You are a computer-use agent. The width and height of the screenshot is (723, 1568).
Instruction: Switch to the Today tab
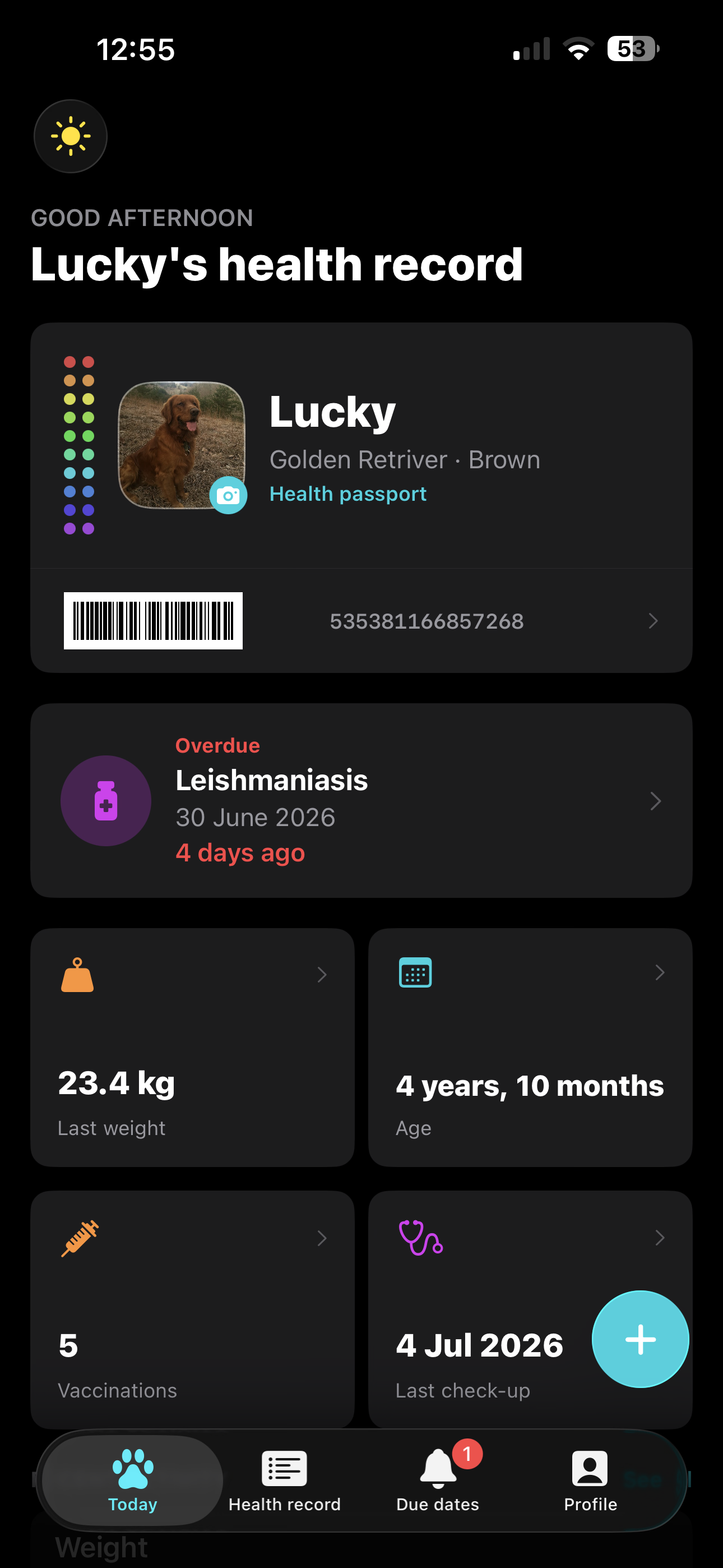pyautogui.click(x=133, y=1481)
